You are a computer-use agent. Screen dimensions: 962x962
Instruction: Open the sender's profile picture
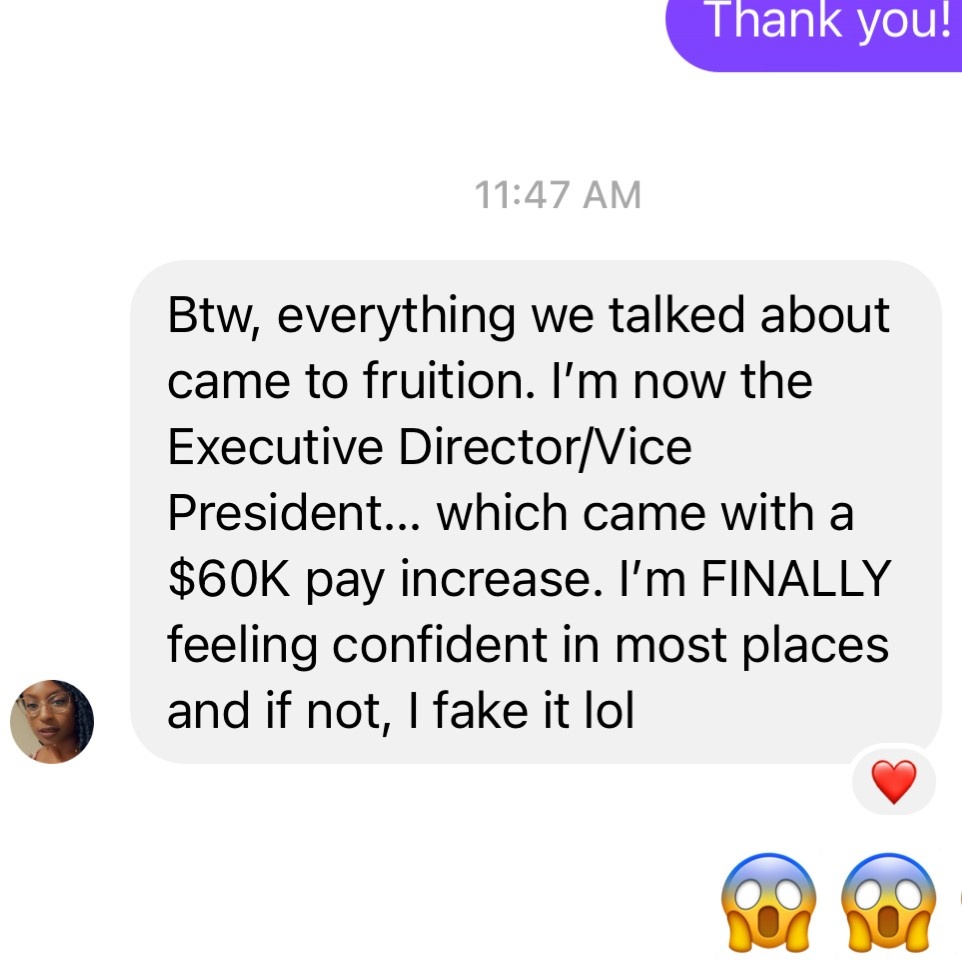pos(52,721)
